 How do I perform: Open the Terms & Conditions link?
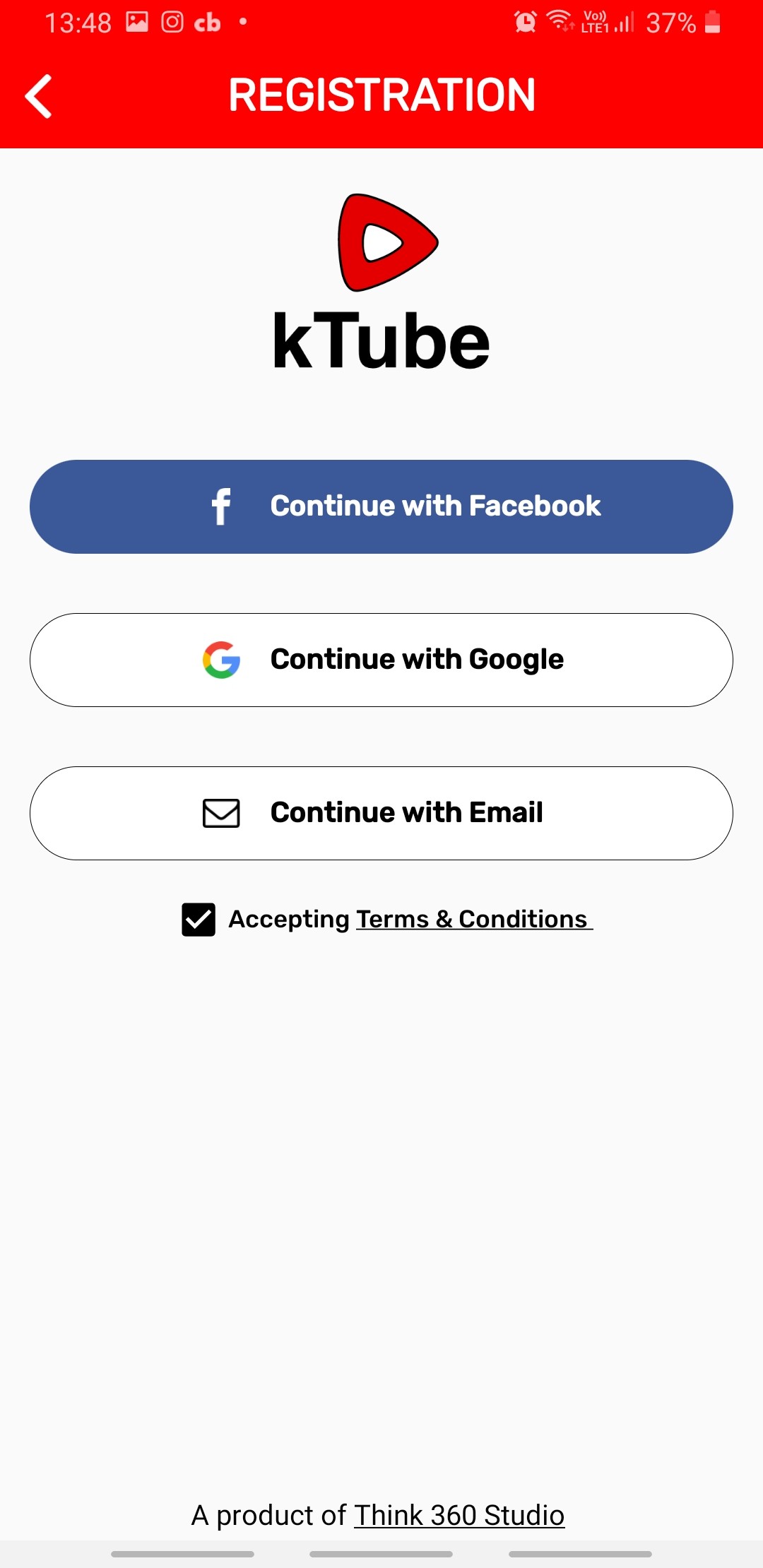[x=472, y=920]
